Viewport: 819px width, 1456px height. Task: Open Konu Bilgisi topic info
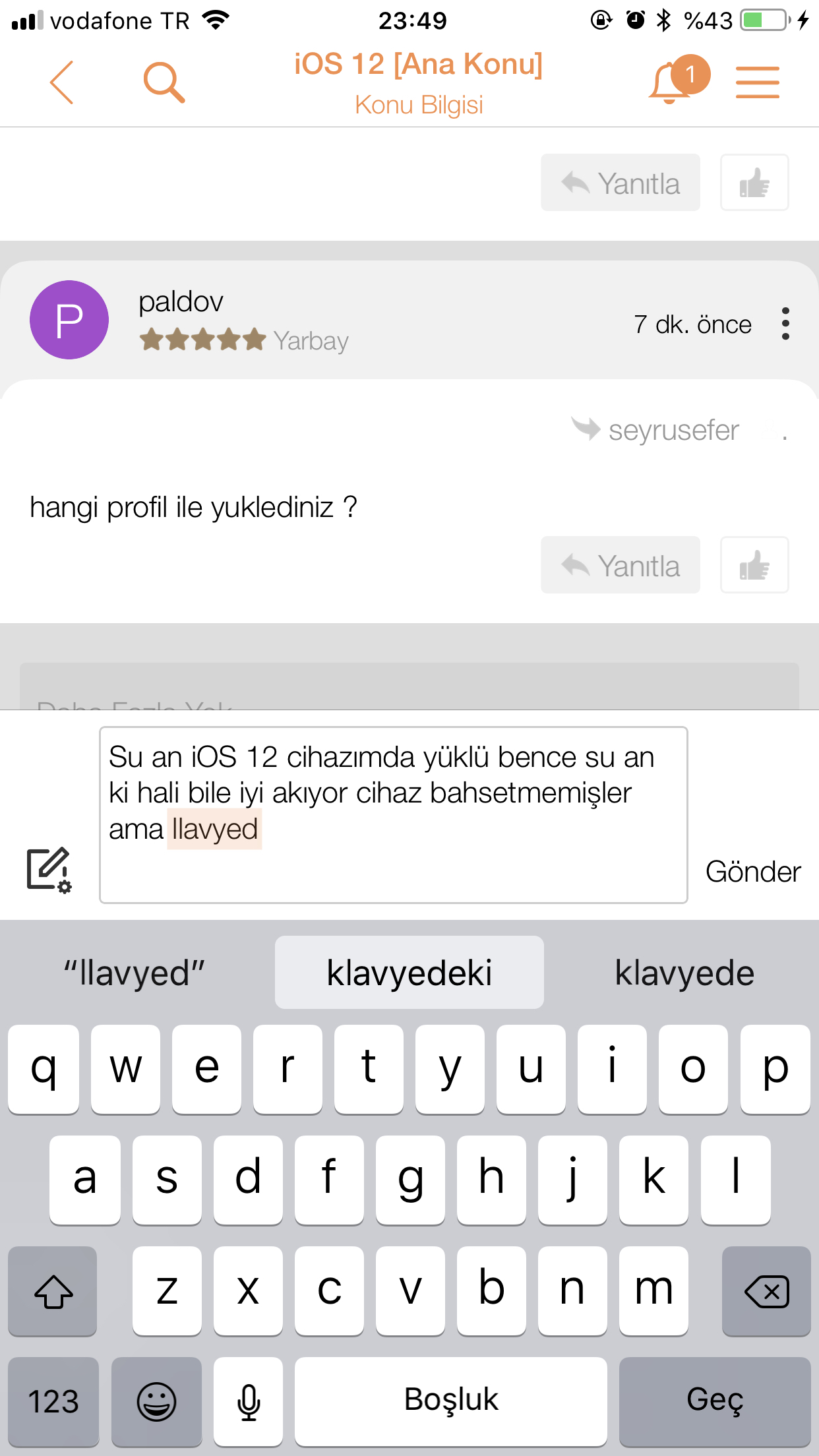[x=419, y=105]
